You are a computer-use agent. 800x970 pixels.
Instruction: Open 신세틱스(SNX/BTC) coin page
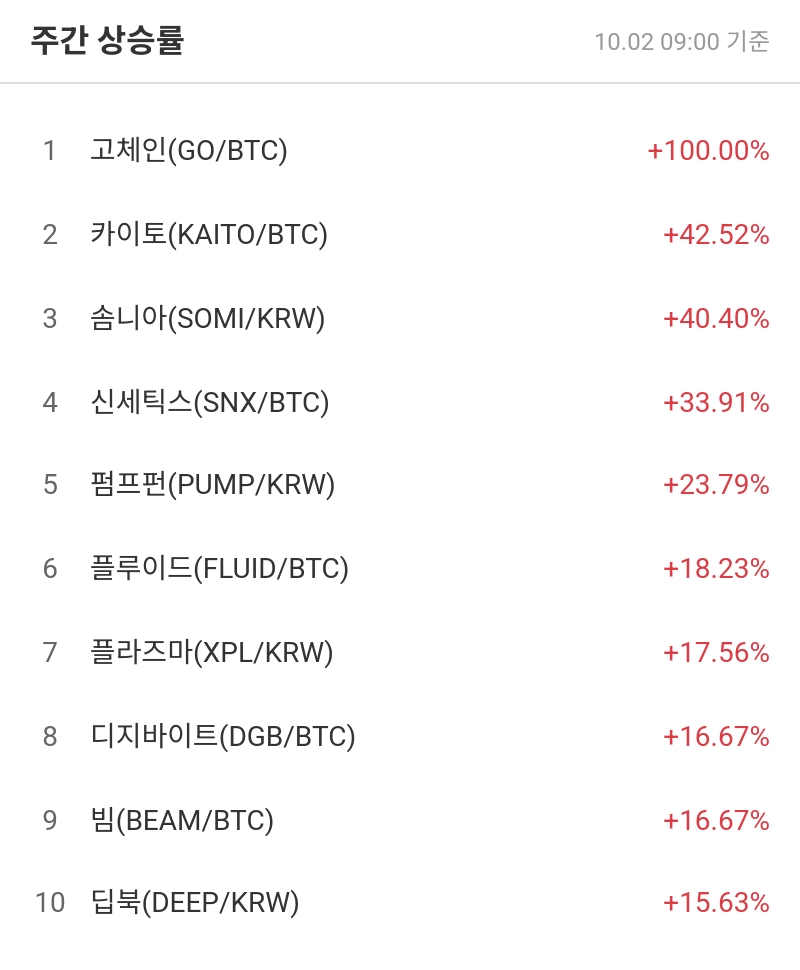coord(209,403)
